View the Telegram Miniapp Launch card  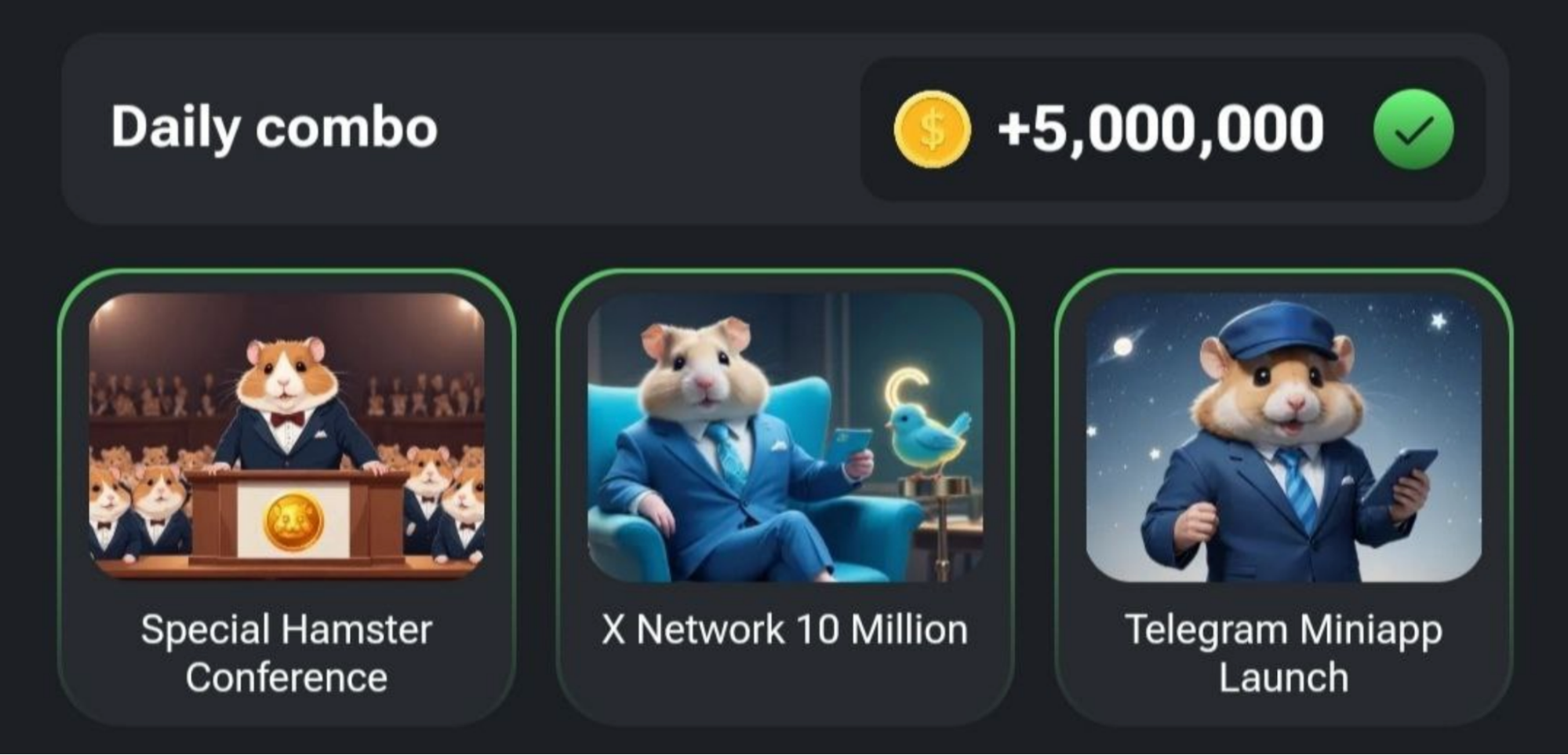coord(1283,496)
